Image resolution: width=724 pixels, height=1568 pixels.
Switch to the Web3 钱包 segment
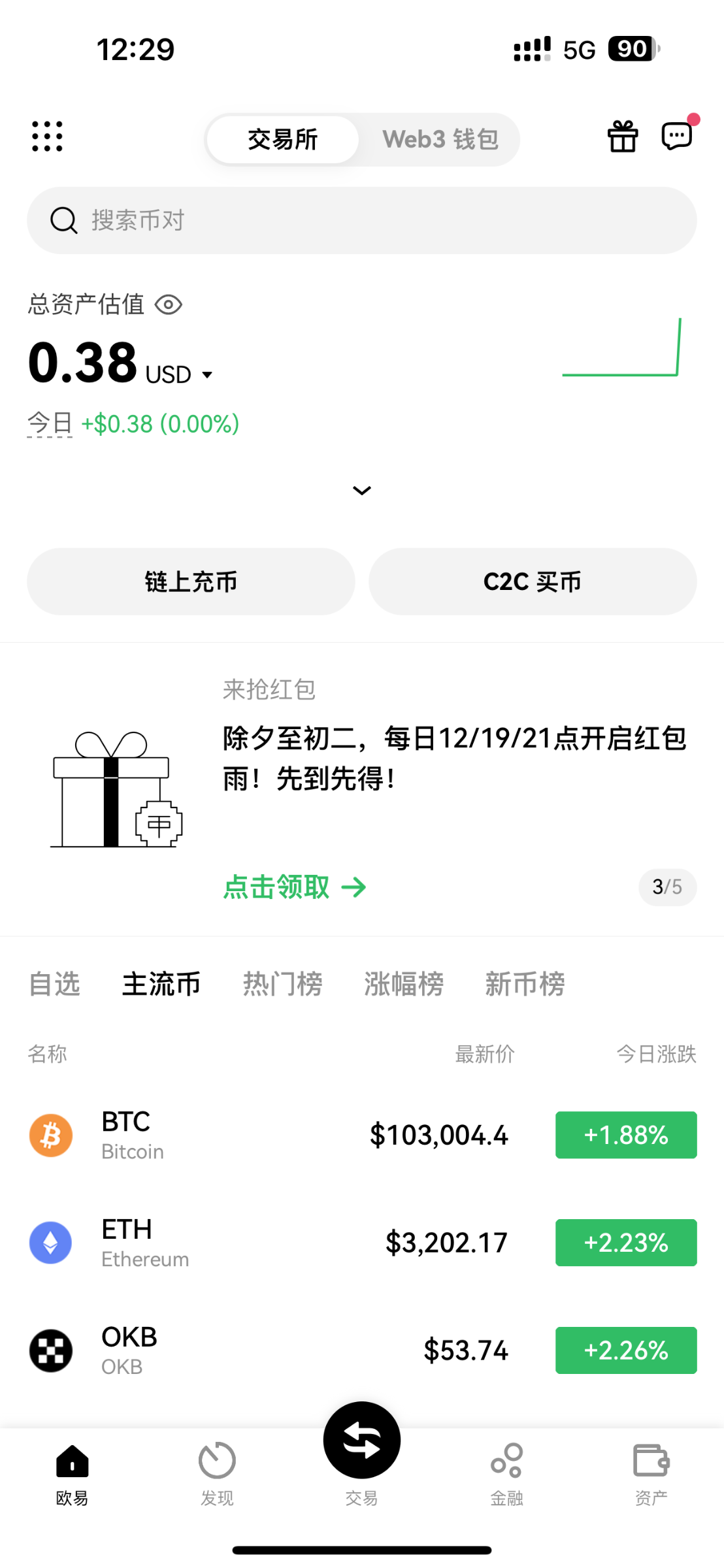coord(440,139)
